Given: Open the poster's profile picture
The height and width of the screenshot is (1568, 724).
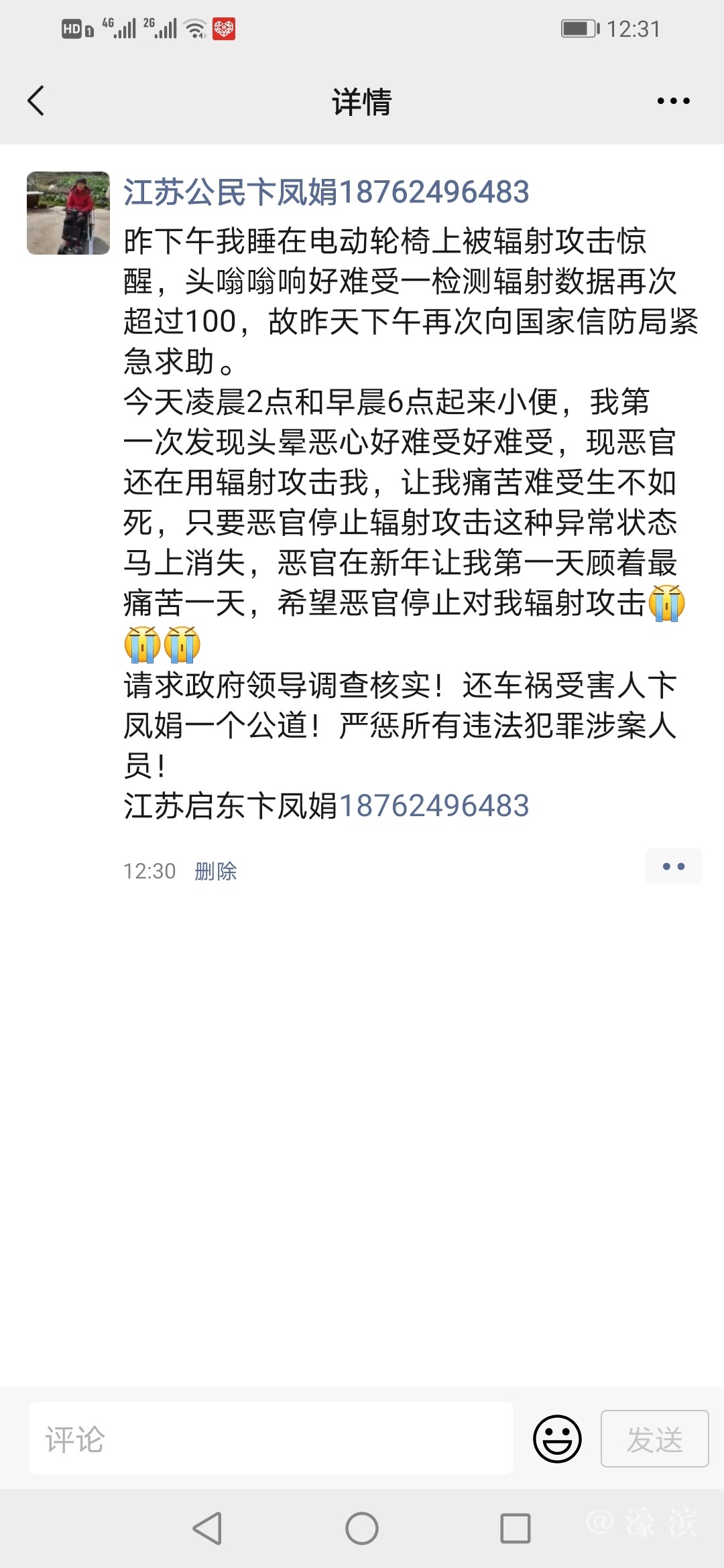Looking at the screenshot, I should coord(68,213).
